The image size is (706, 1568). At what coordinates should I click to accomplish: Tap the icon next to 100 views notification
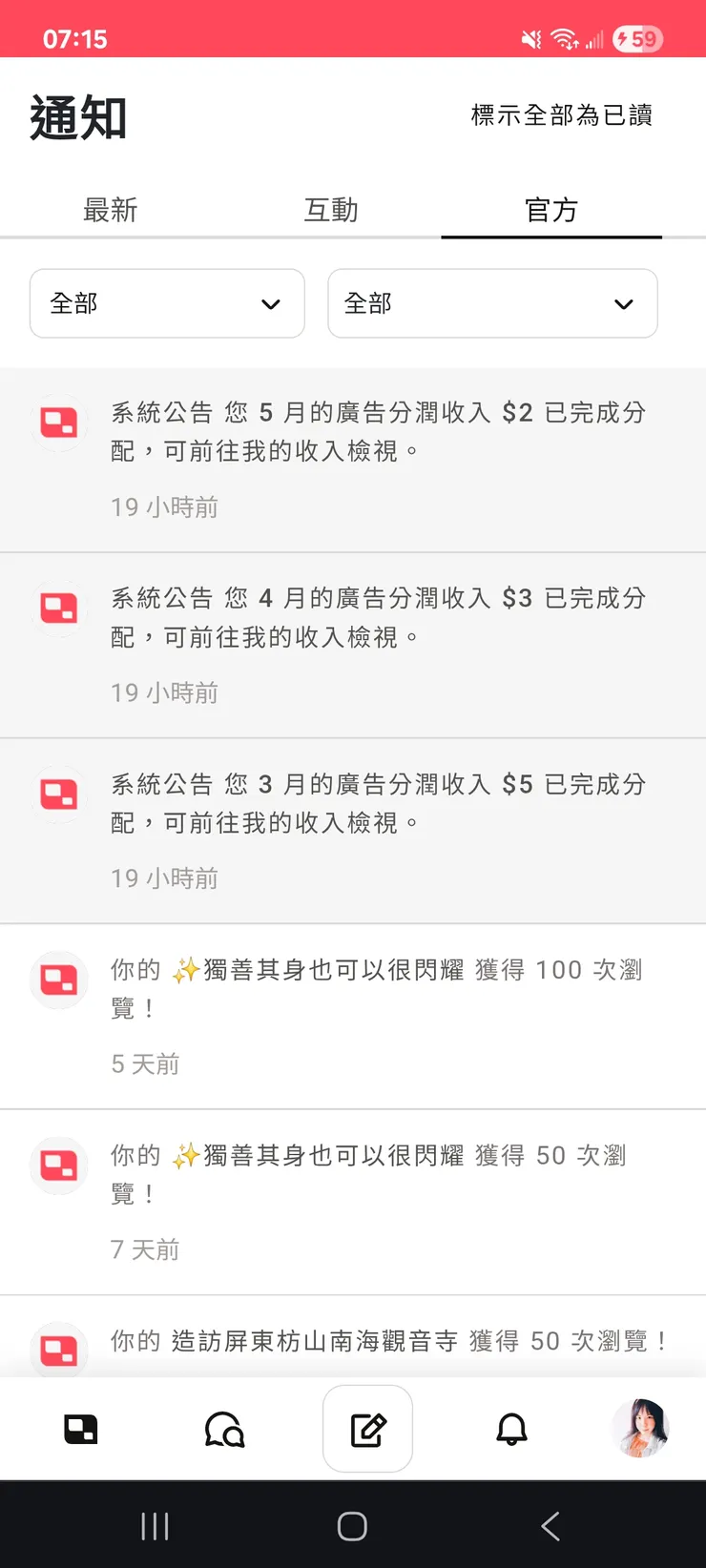(58, 980)
